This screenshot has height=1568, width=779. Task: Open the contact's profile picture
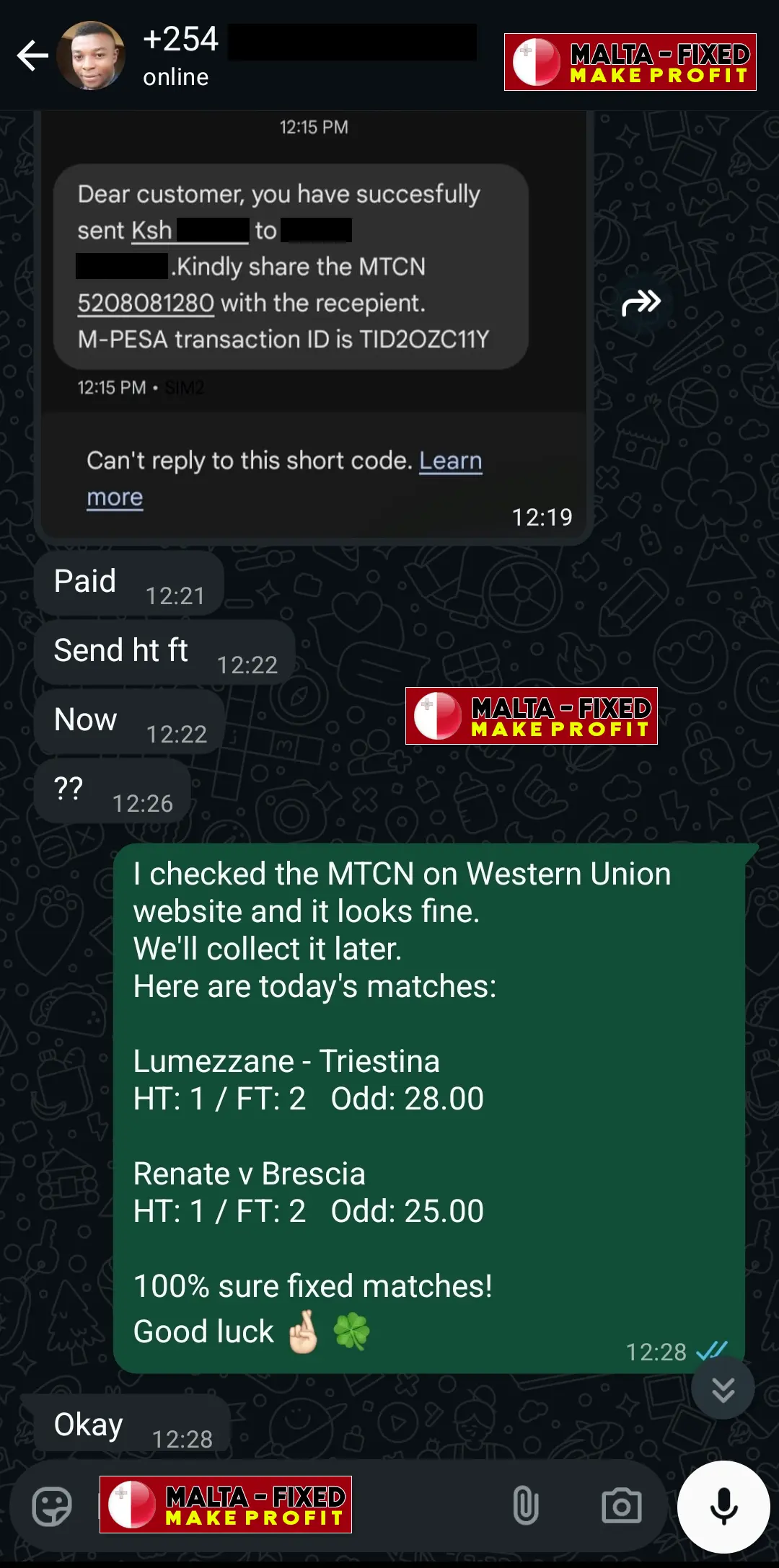(92, 56)
